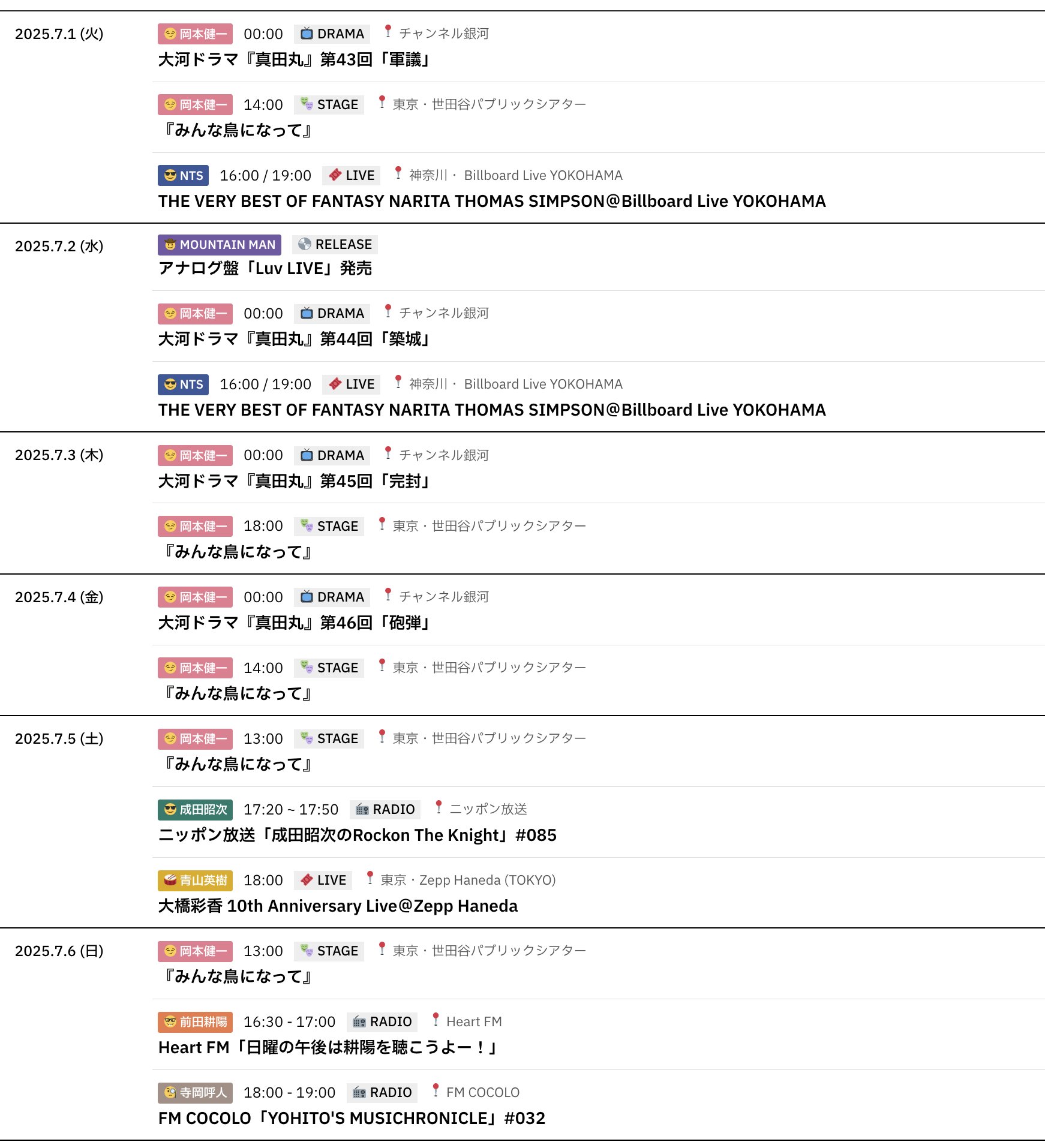This screenshot has height=1148, width=1045.
Task: Tap the 成田昭次 artist tag
Action: point(196,810)
